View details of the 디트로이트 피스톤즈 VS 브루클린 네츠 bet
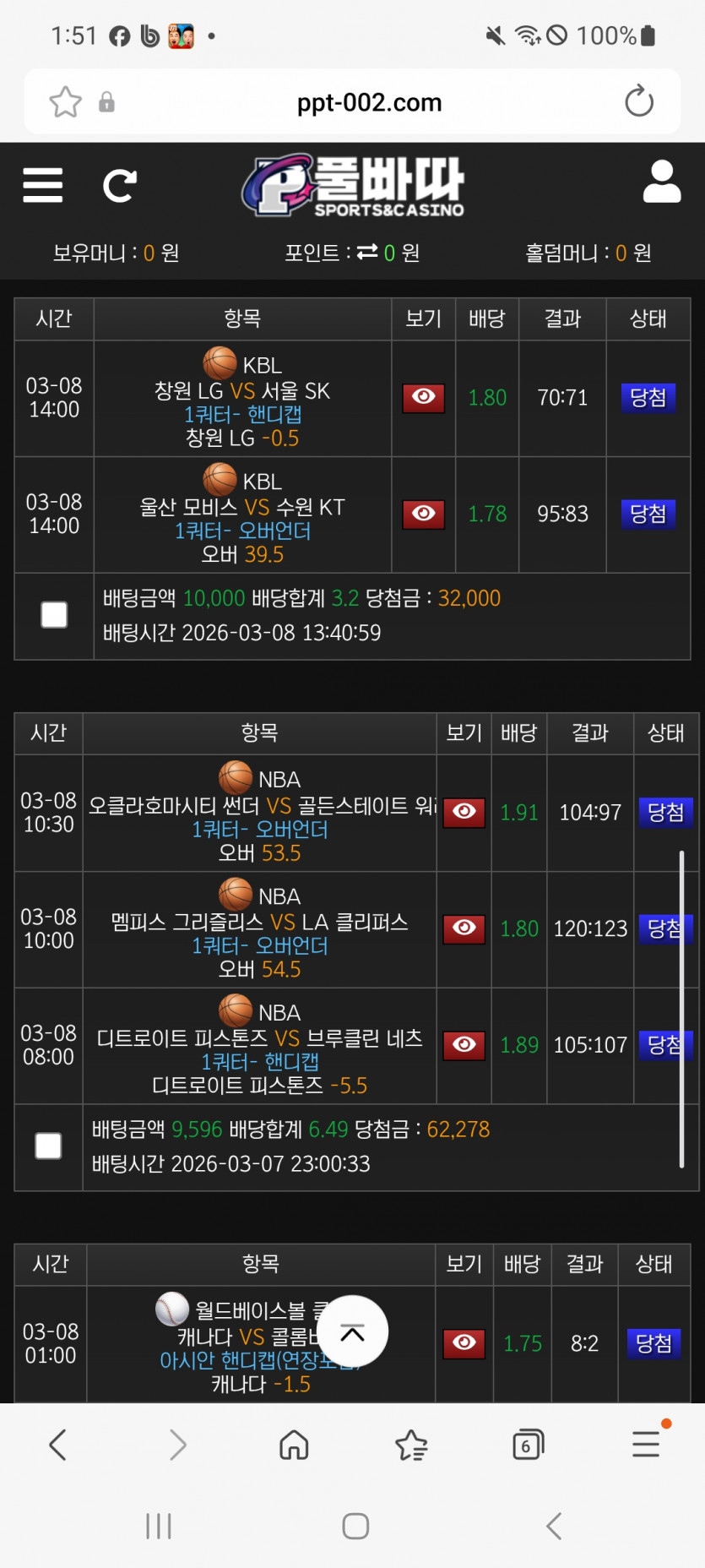The image size is (705, 1568). [x=464, y=1045]
